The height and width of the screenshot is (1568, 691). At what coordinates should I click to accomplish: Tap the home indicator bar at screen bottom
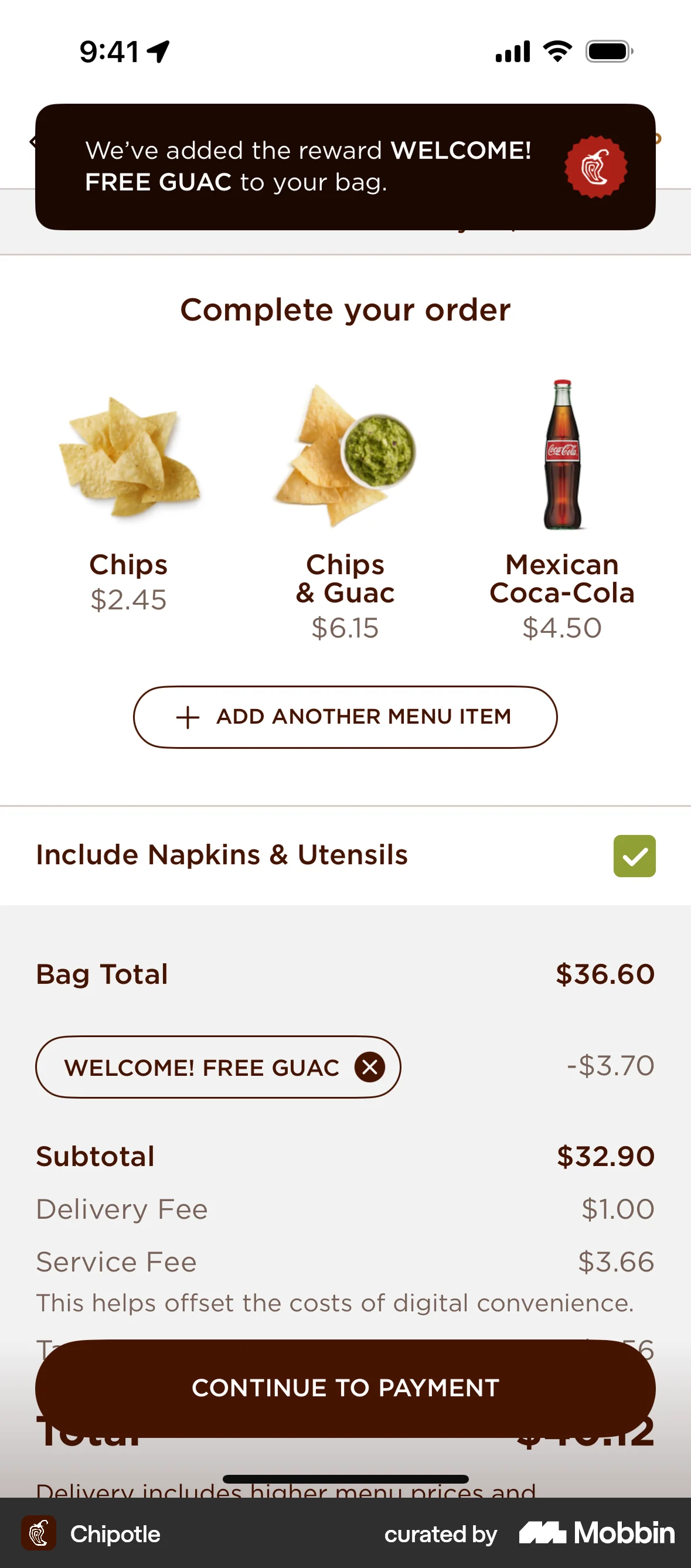coord(345,1478)
